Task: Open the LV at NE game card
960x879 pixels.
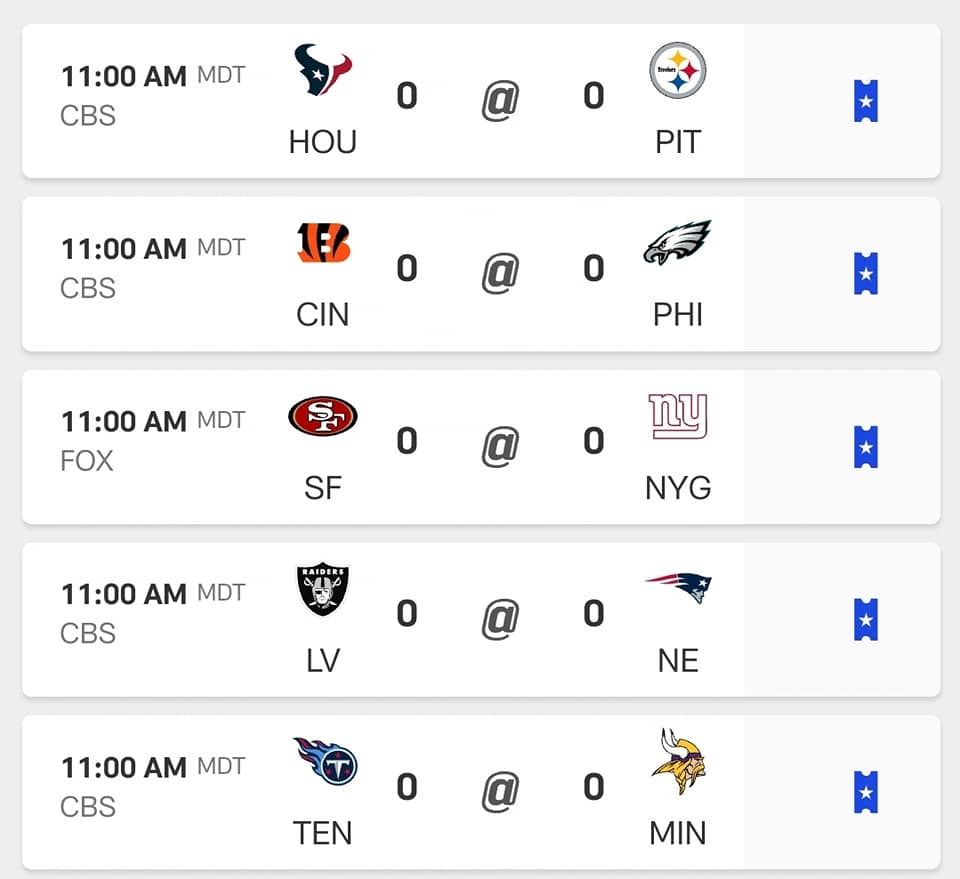Action: click(x=500, y=619)
